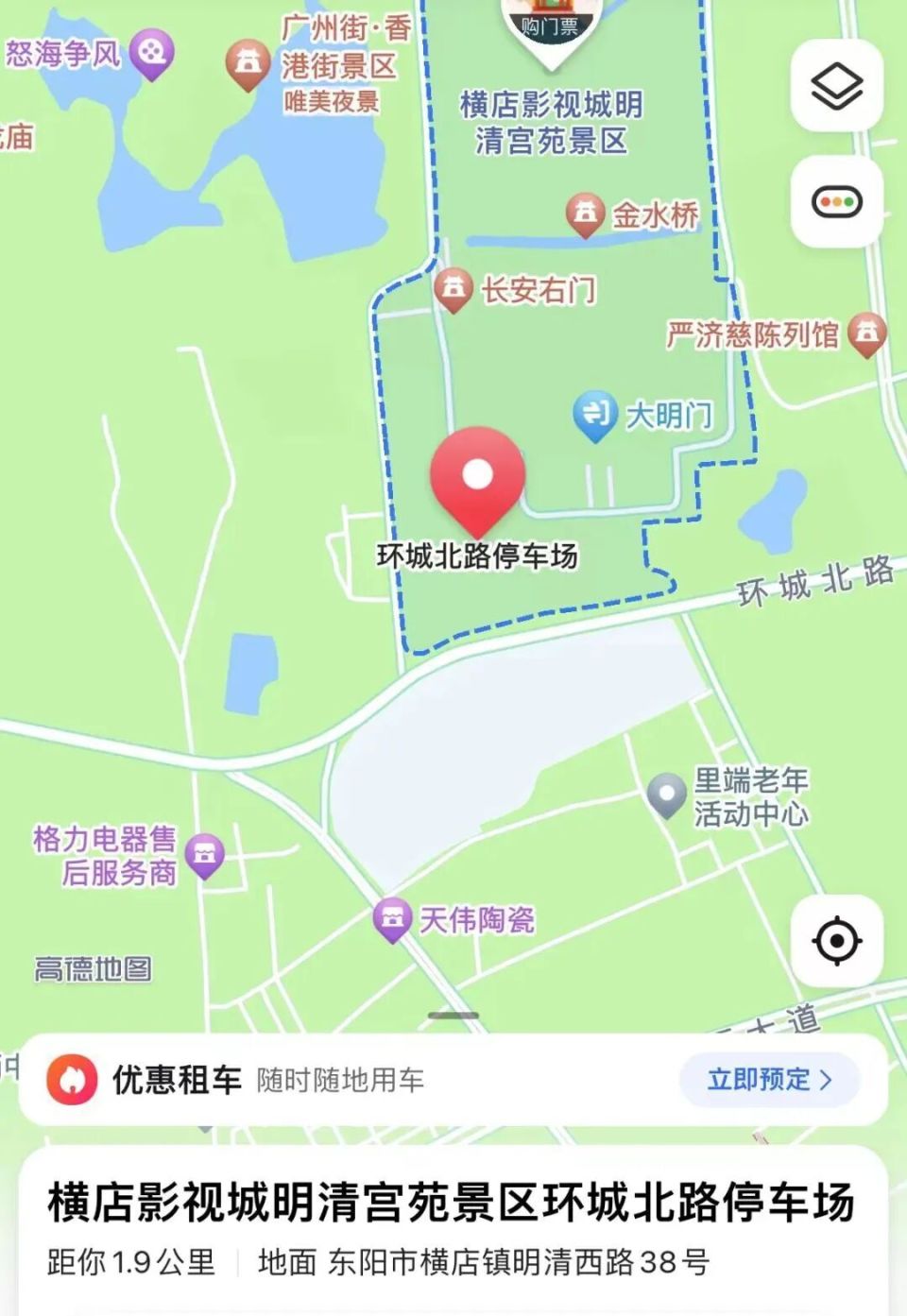Toggle the real-time traffic icon
The image size is (907, 1316).
tap(835, 200)
